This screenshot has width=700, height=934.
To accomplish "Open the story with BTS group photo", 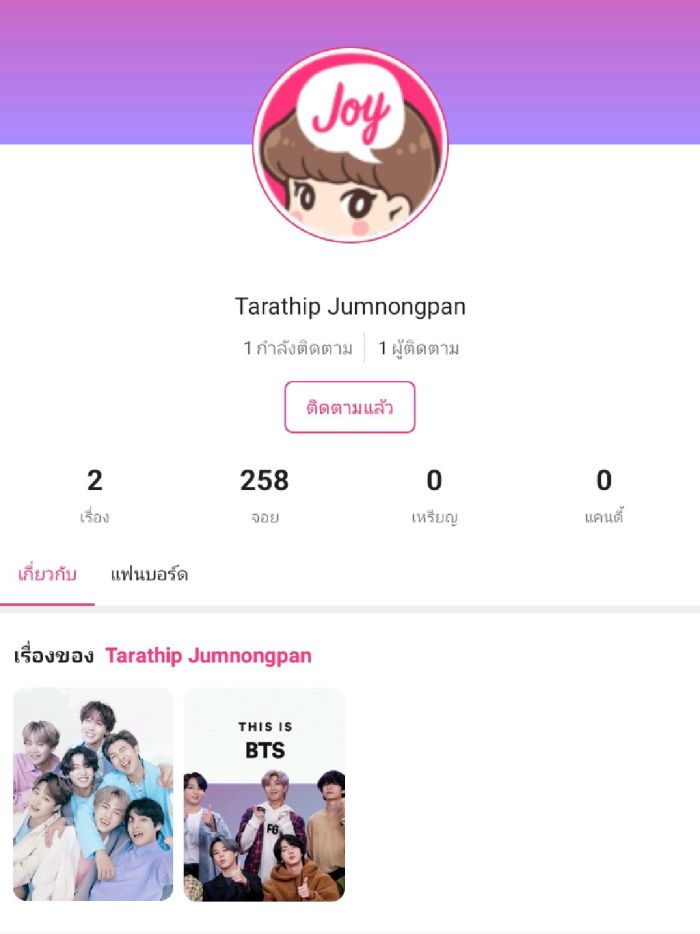I will pyautogui.click(x=93, y=793).
